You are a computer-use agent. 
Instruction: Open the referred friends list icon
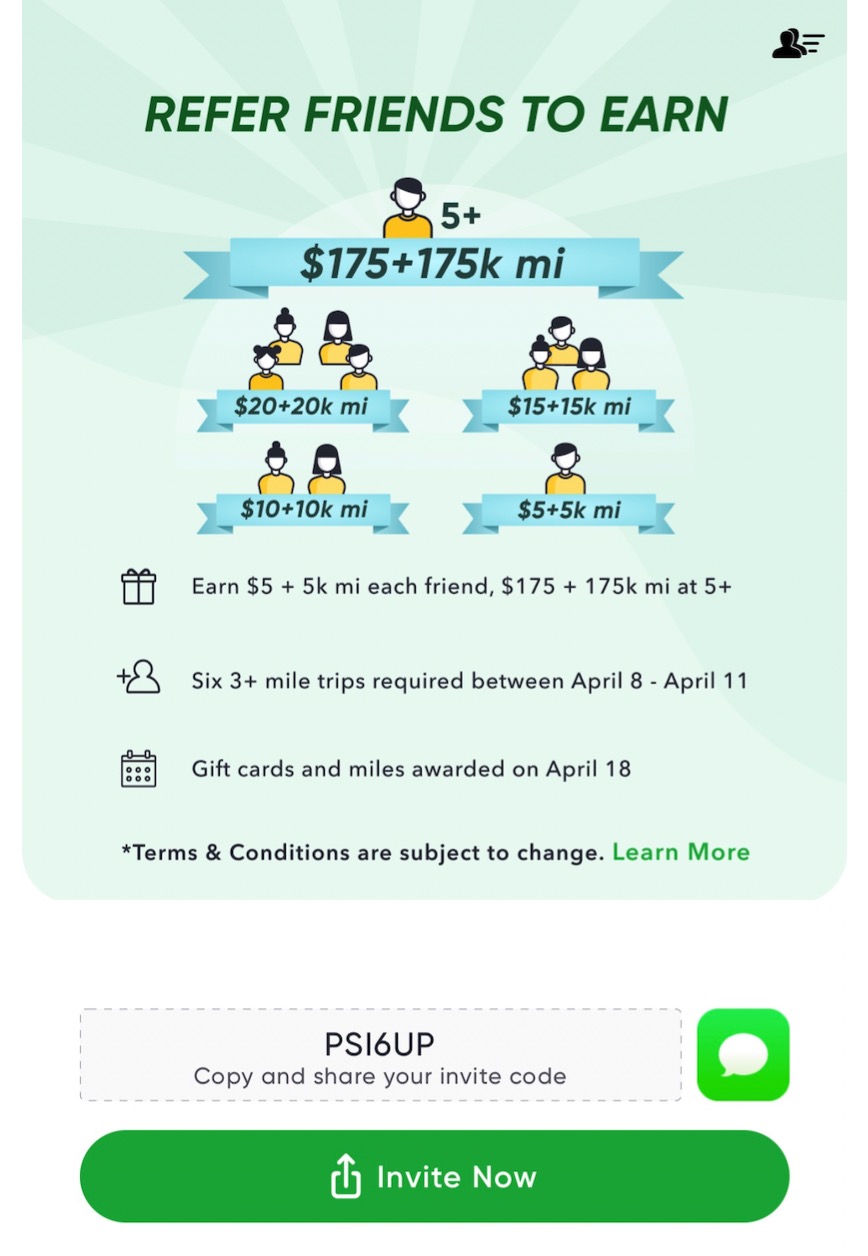797,44
